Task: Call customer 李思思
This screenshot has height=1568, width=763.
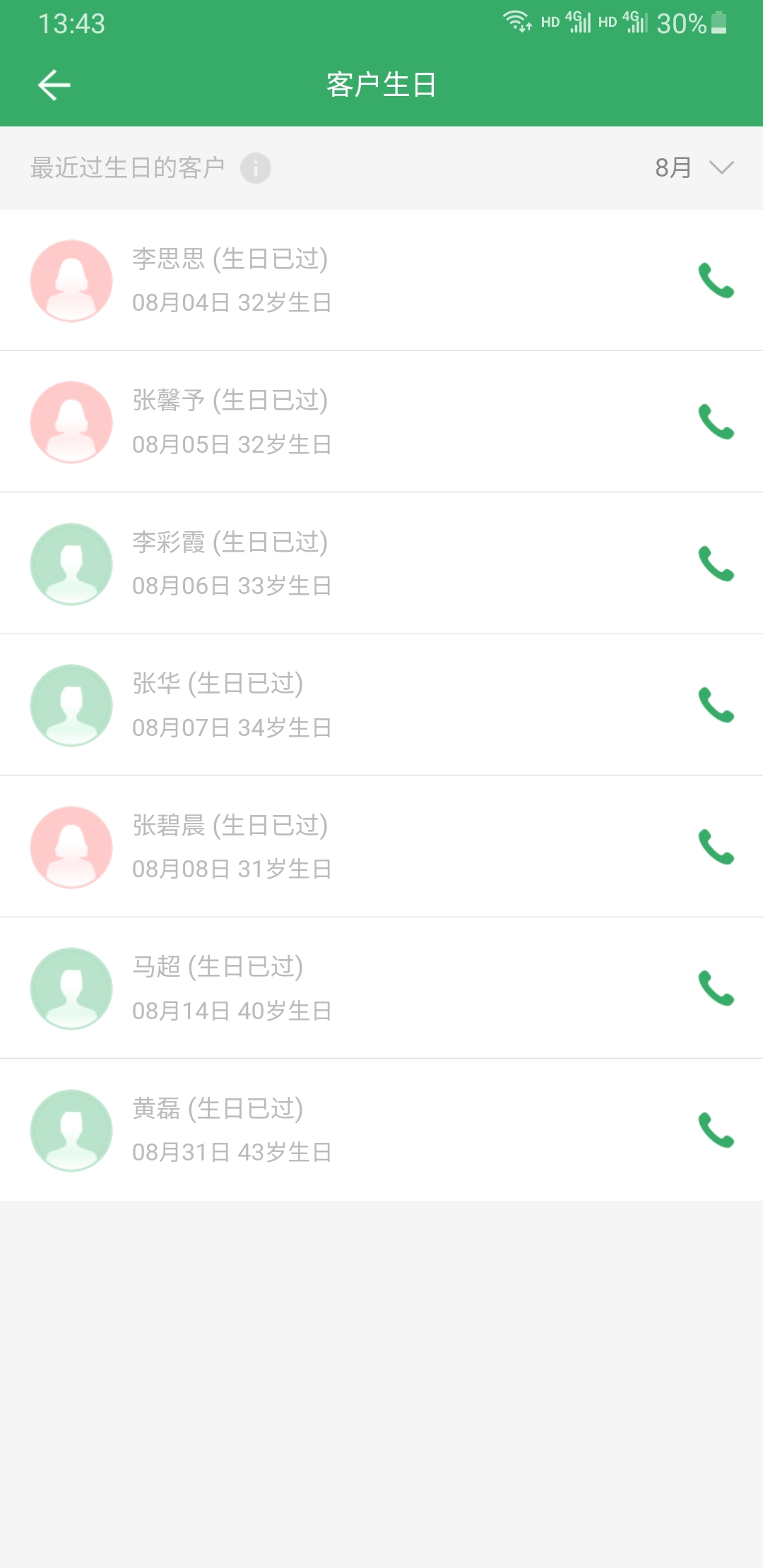Action: point(716,280)
